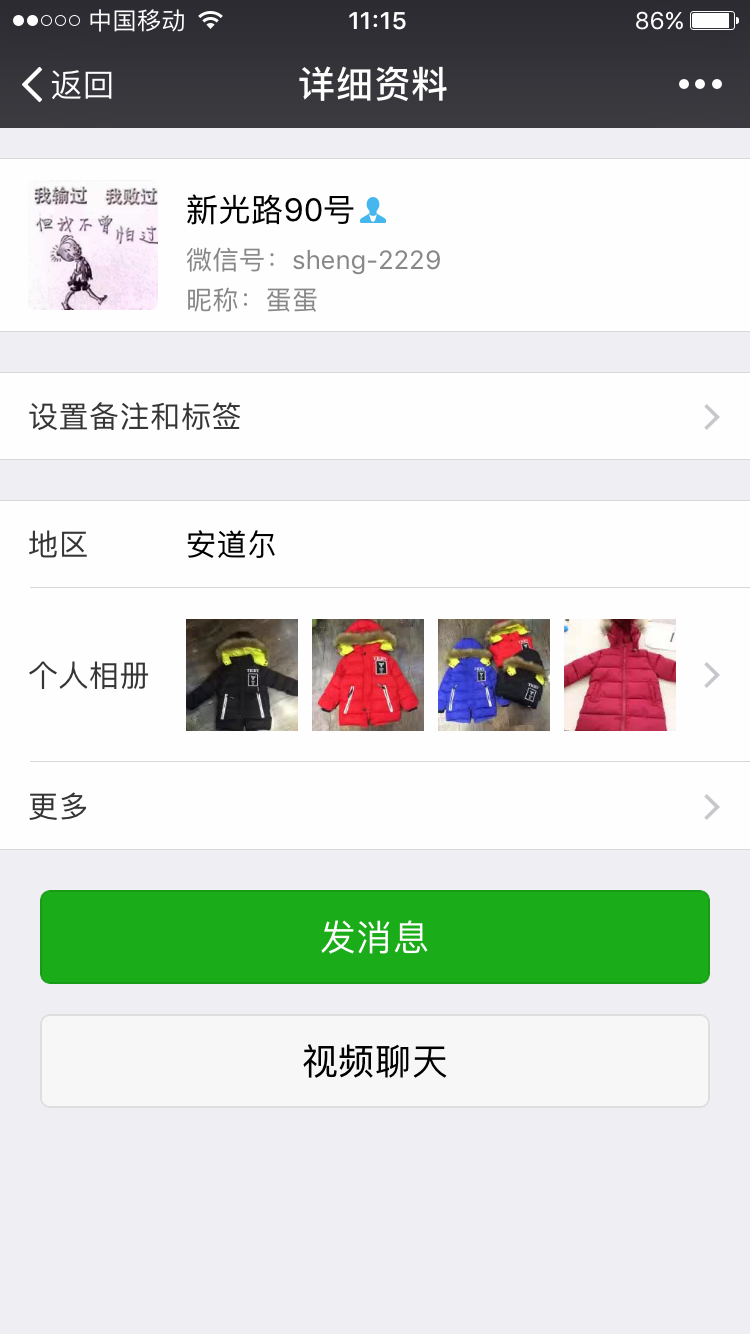Open the full 个人相册 album using the chevron

pyautogui.click(x=710, y=675)
